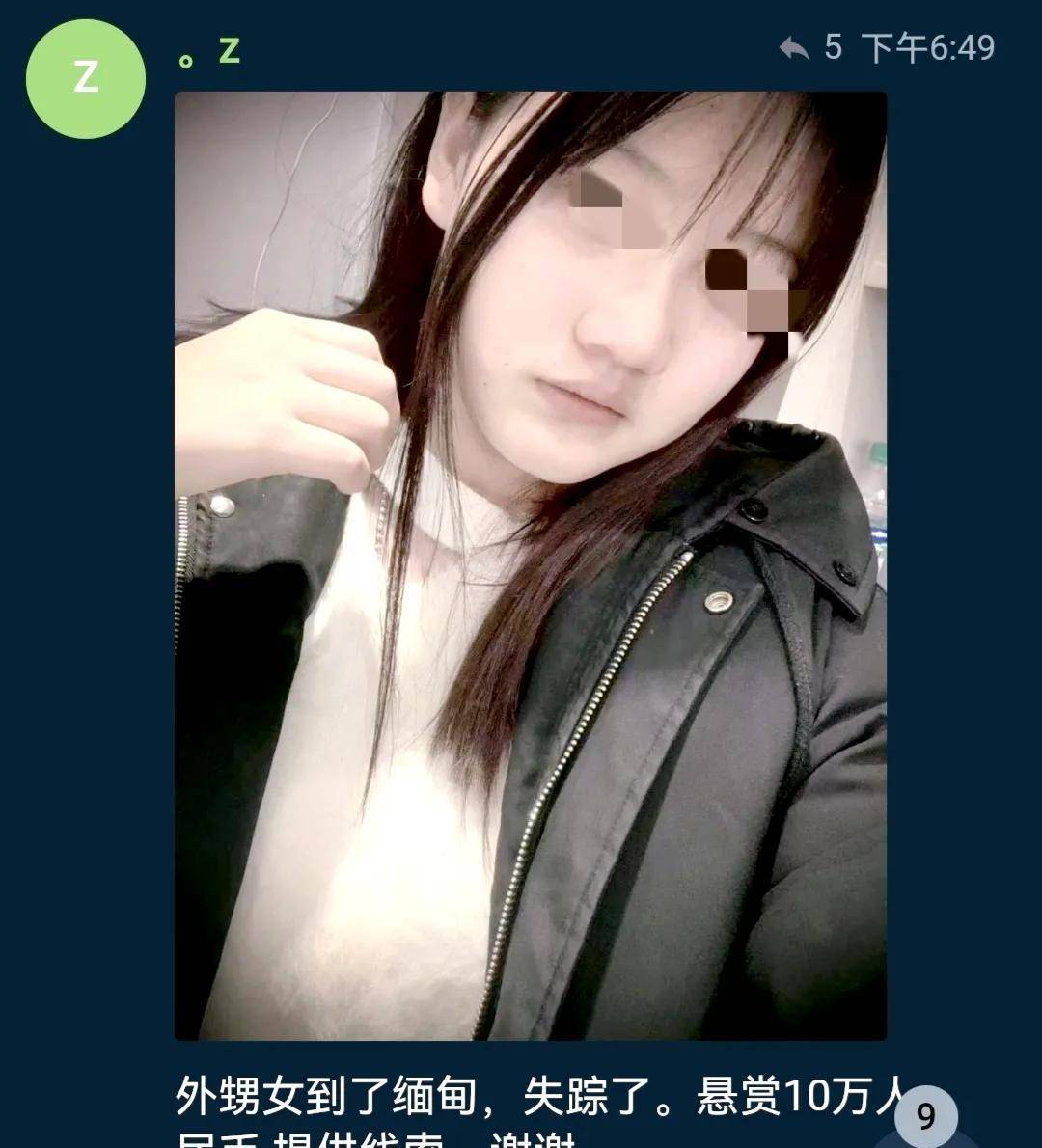The height and width of the screenshot is (1148, 1042).
Task: Jump to the 9 unread messages
Action: [925, 1117]
